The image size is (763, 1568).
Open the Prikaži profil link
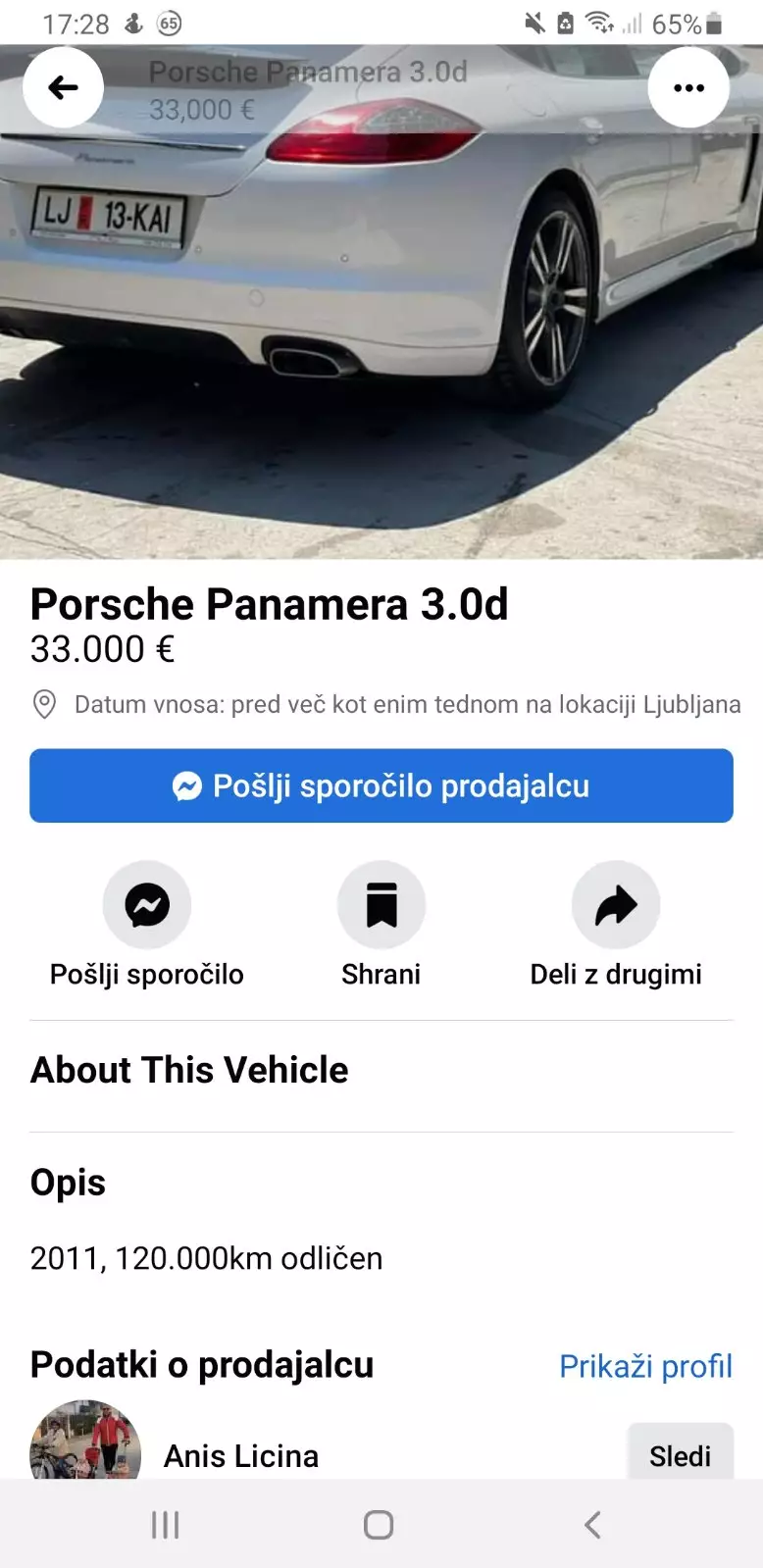(645, 1366)
